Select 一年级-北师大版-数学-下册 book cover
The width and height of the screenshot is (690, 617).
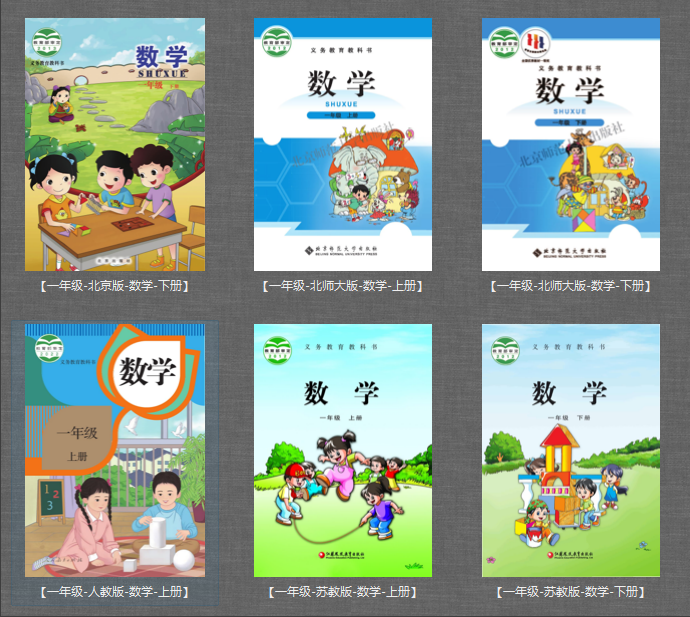click(571, 144)
